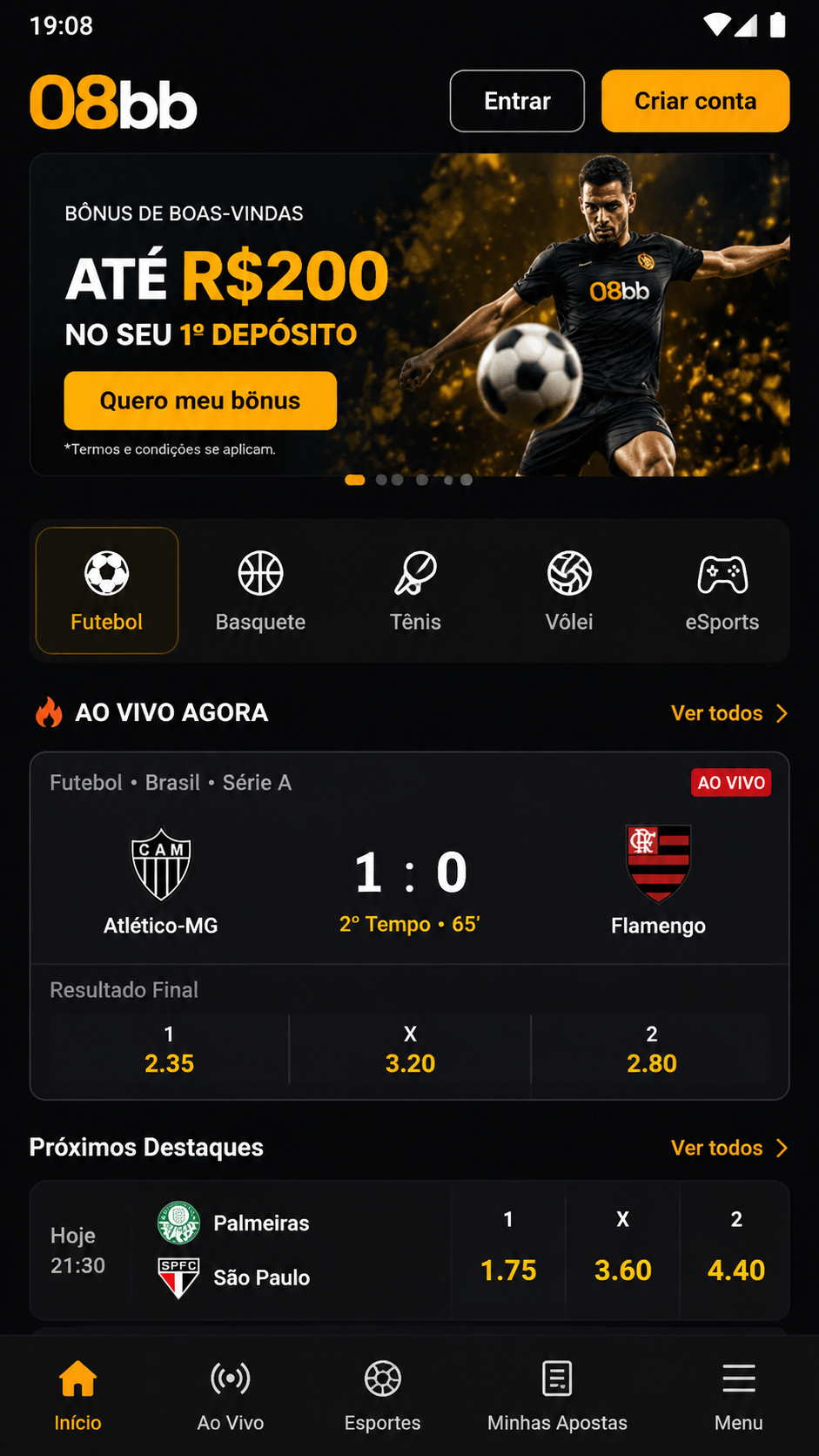This screenshot has height=1456, width=819.
Task: Create an account with Criar conta
Action: click(x=695, y=101)
